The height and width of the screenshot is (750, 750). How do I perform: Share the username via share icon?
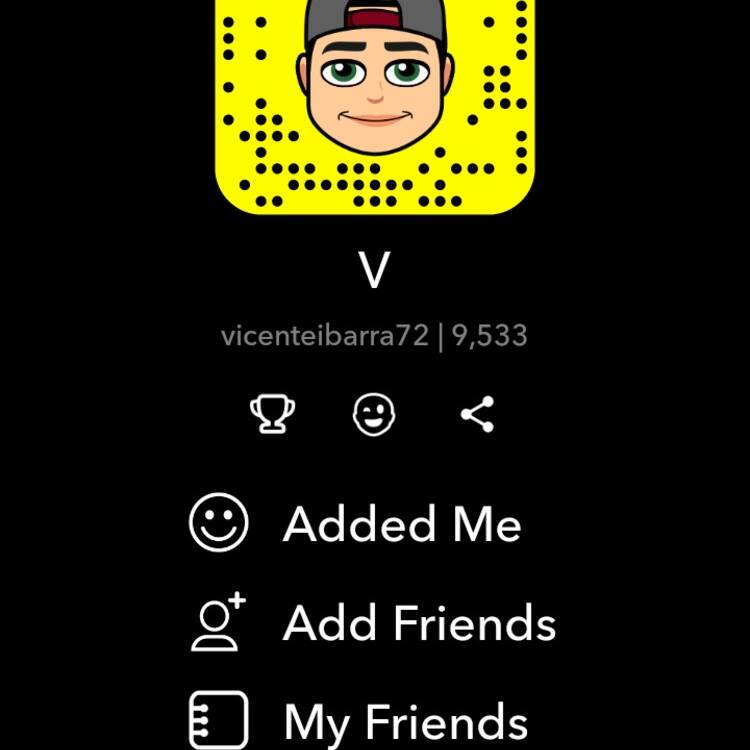(x=477, y=413)
